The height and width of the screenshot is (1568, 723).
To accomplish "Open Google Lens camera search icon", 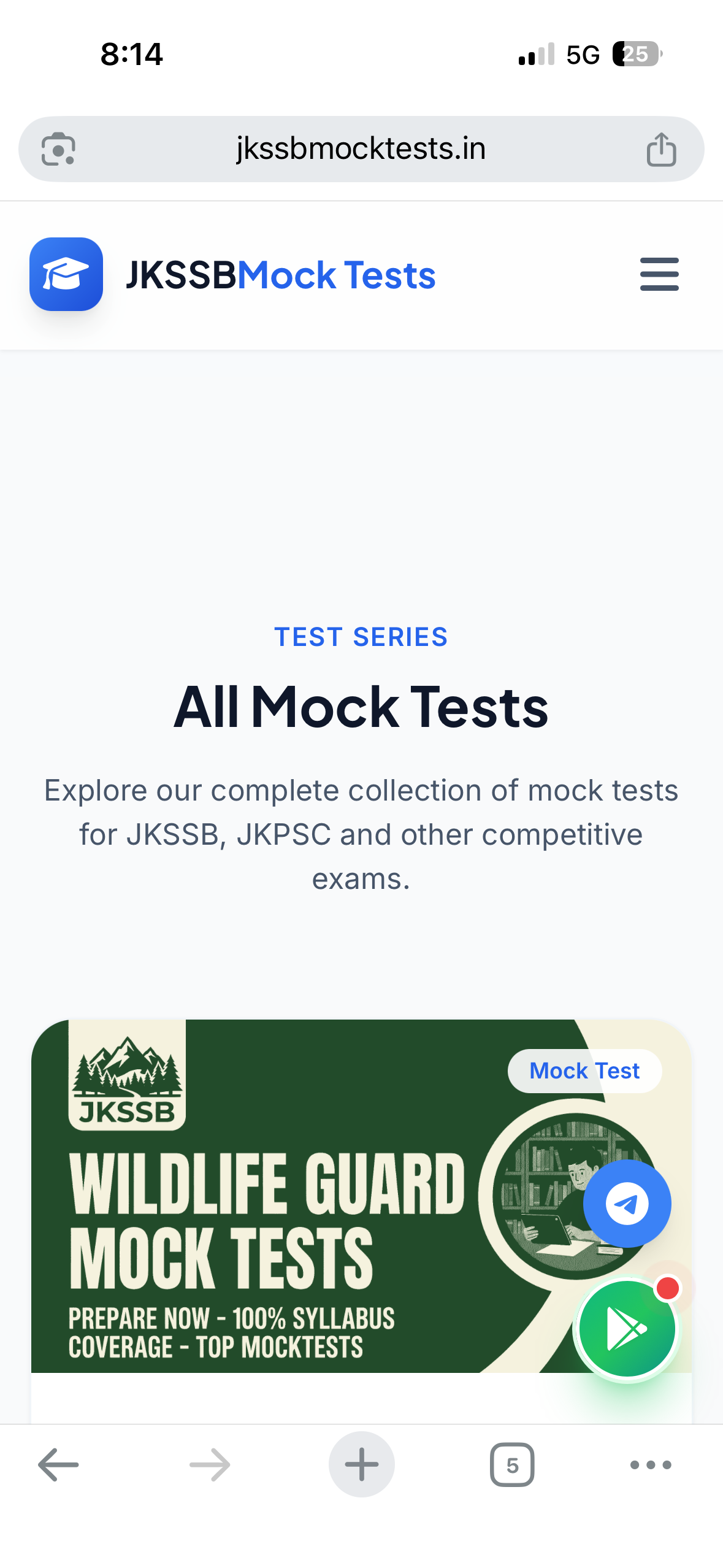I will (x=58, y=150).
